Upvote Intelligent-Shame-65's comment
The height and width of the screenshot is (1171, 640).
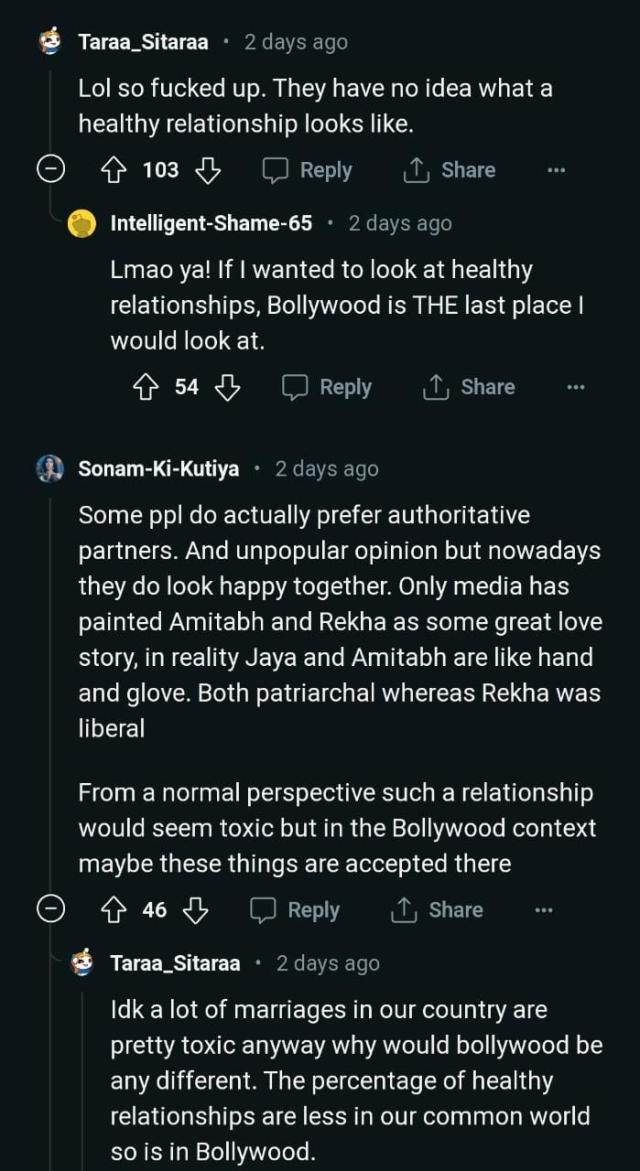click(x=146, y=387)
